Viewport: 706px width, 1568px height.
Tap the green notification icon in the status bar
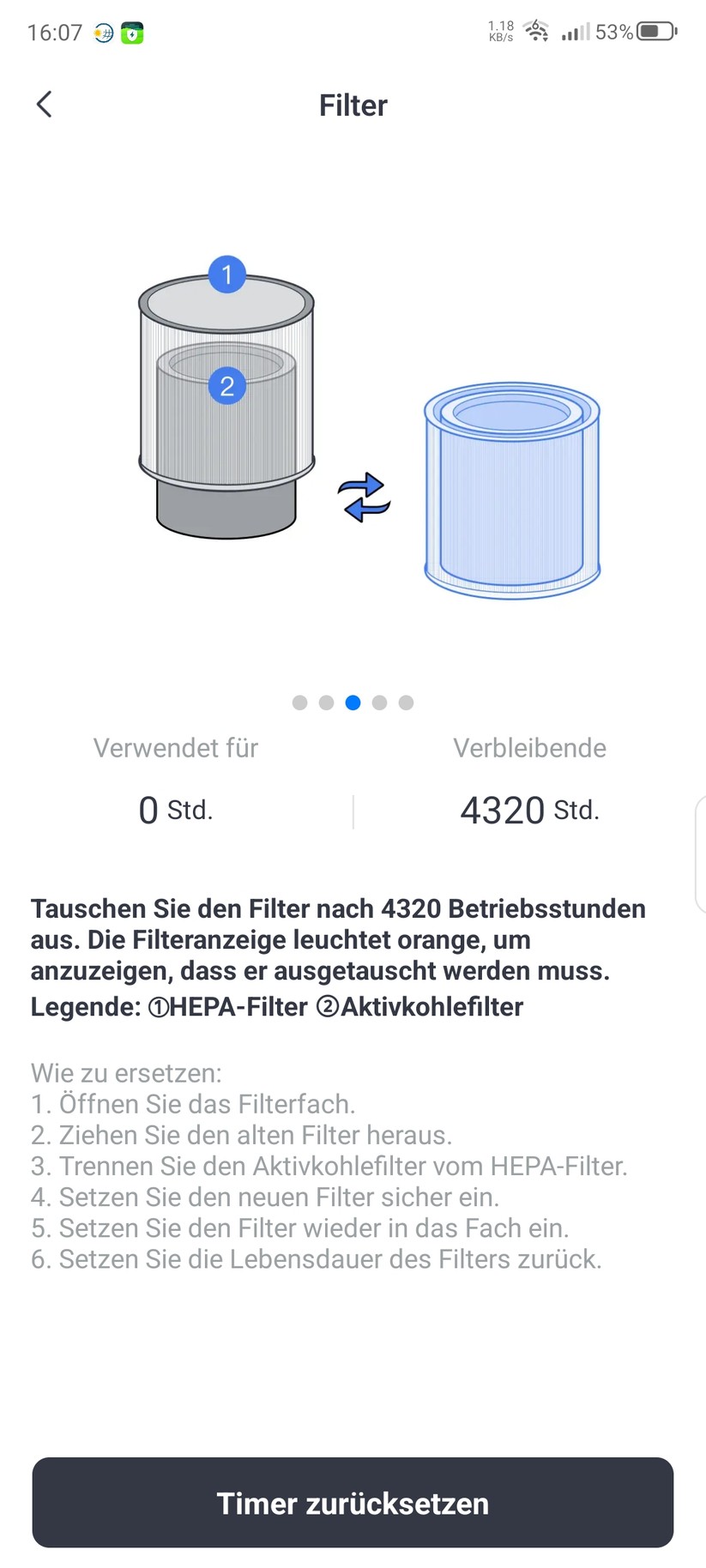tap(131, 32)
